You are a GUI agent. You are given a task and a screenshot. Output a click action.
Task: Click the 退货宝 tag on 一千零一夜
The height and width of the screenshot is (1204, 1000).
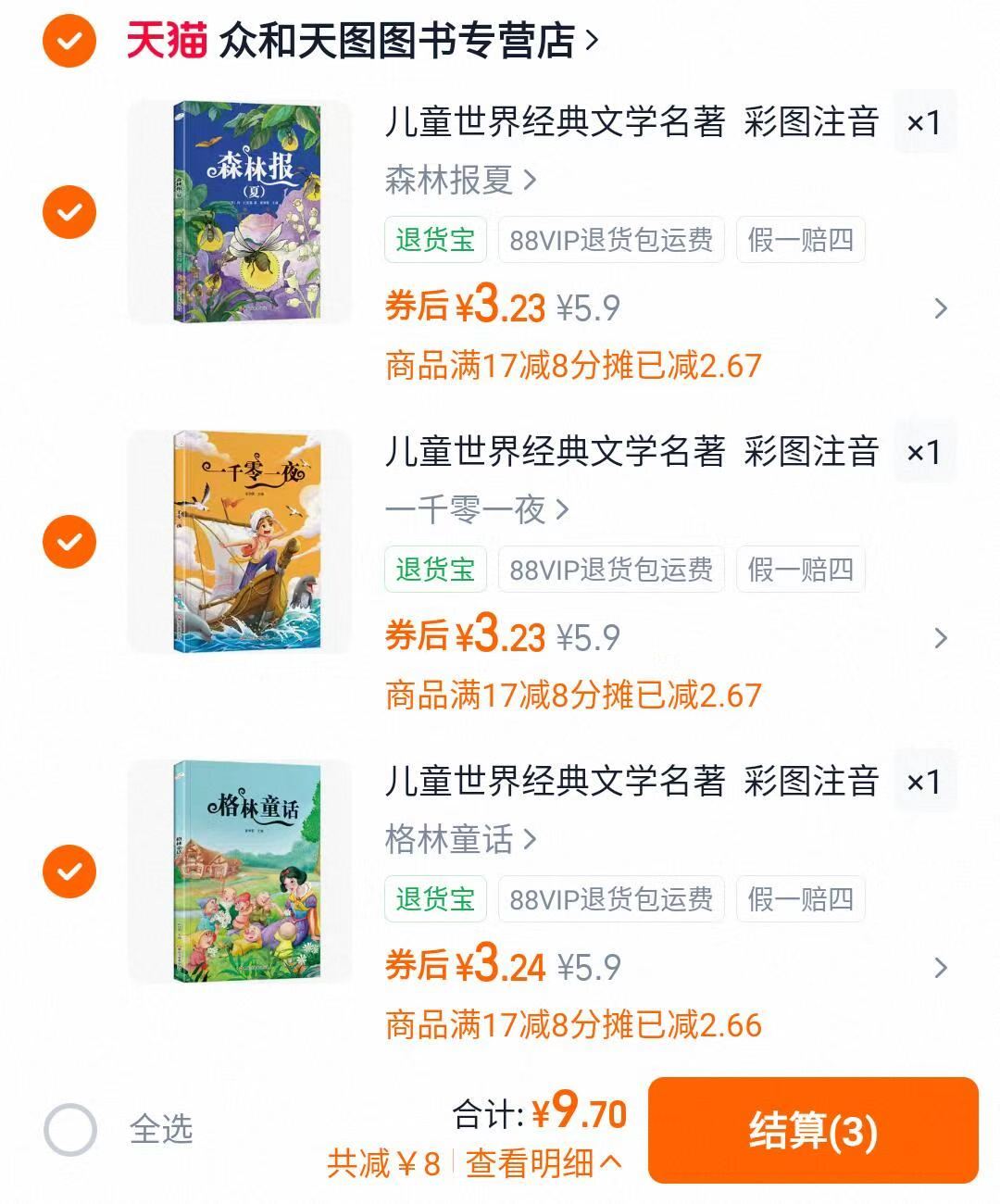pyautogui.click(x=435, y=569)
